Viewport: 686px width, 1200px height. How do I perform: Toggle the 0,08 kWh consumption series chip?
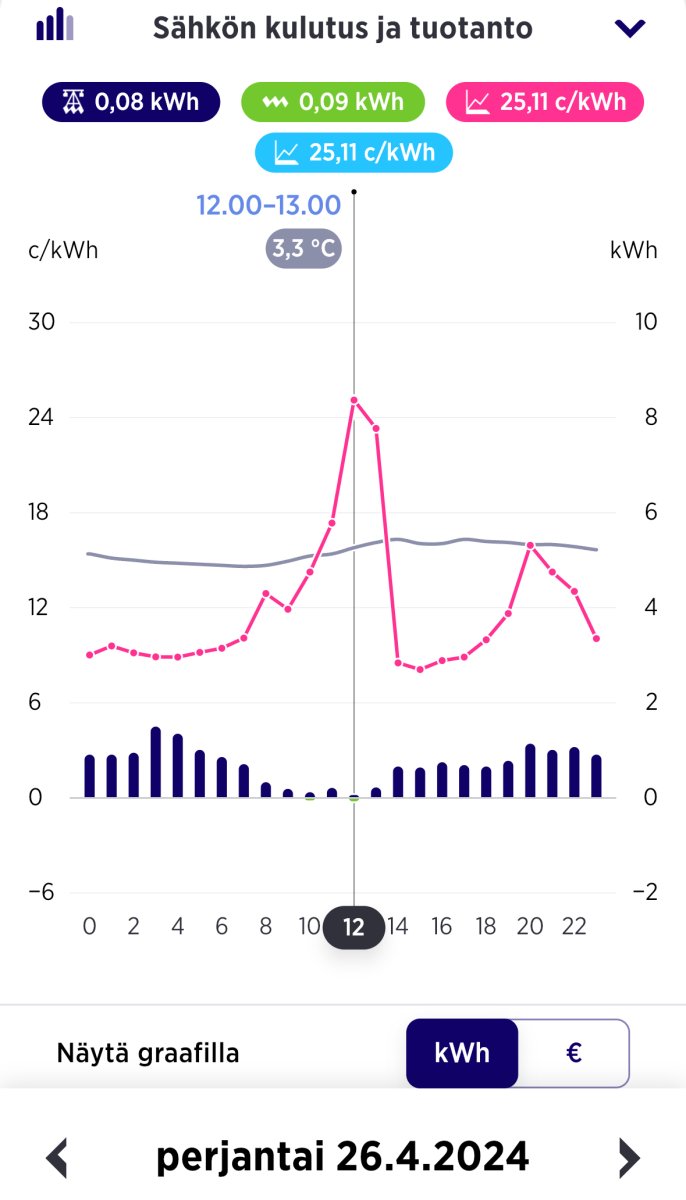[130, 101]
